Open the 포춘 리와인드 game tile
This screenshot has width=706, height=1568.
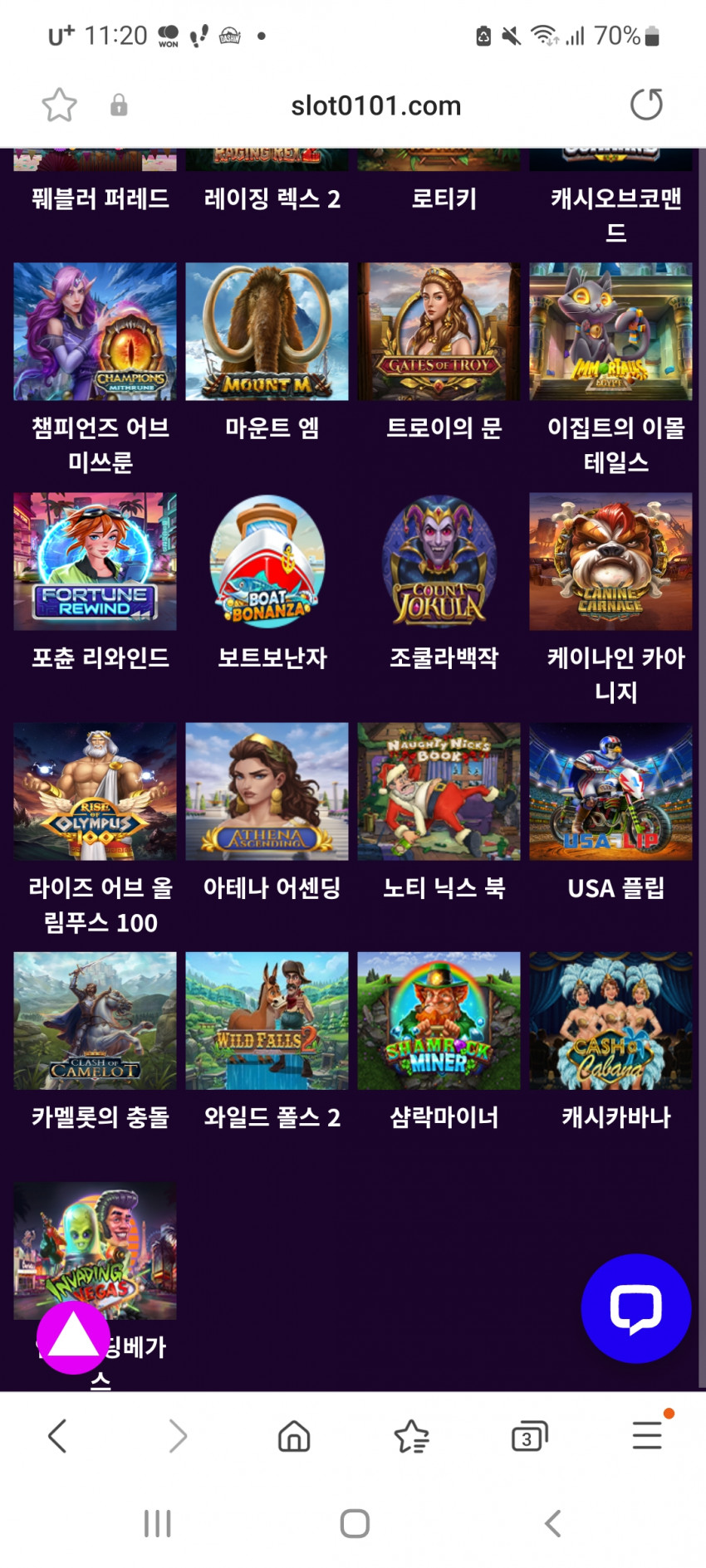click(95, 561)
